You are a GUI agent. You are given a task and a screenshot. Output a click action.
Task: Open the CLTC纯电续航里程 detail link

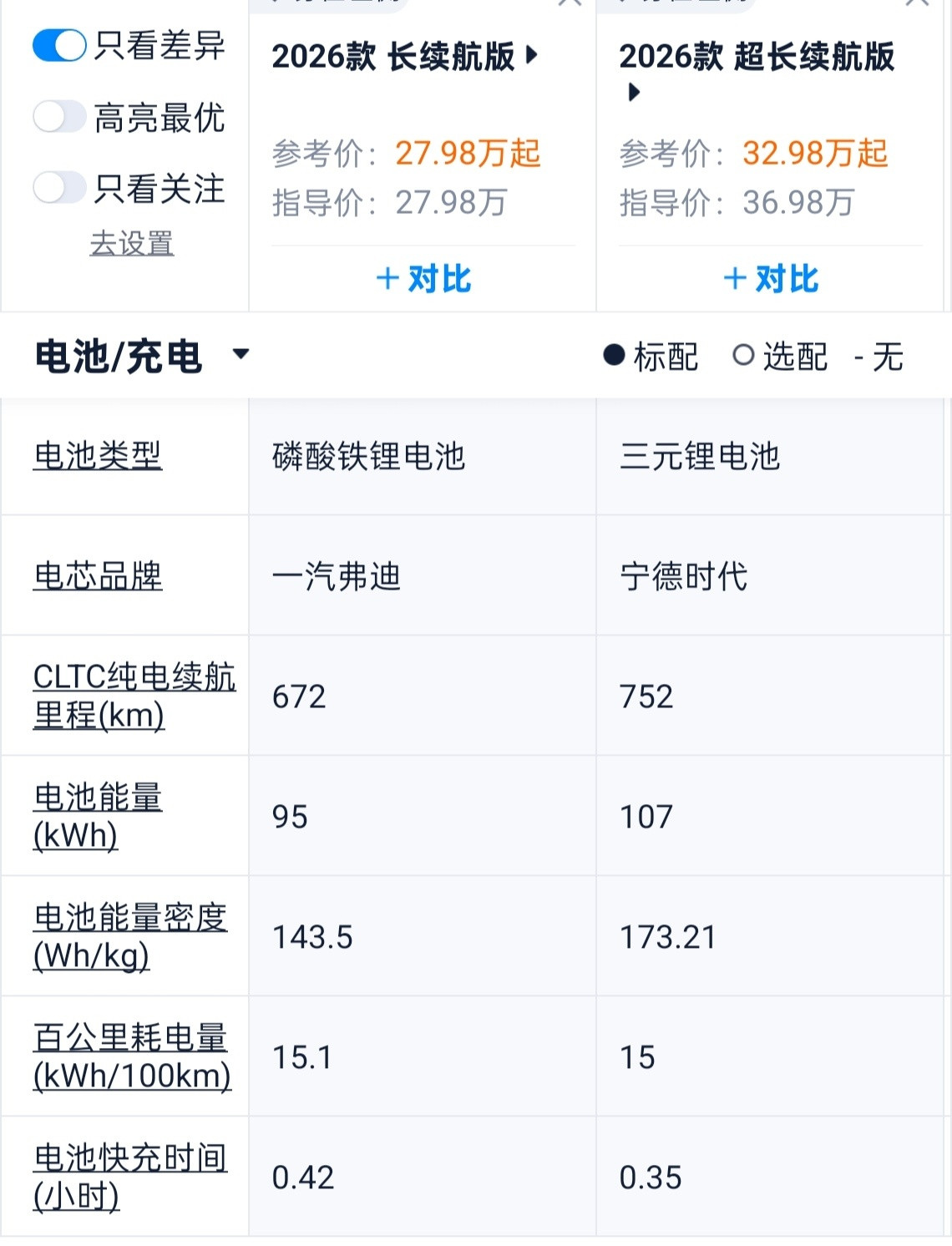click(x=134, y=695)
